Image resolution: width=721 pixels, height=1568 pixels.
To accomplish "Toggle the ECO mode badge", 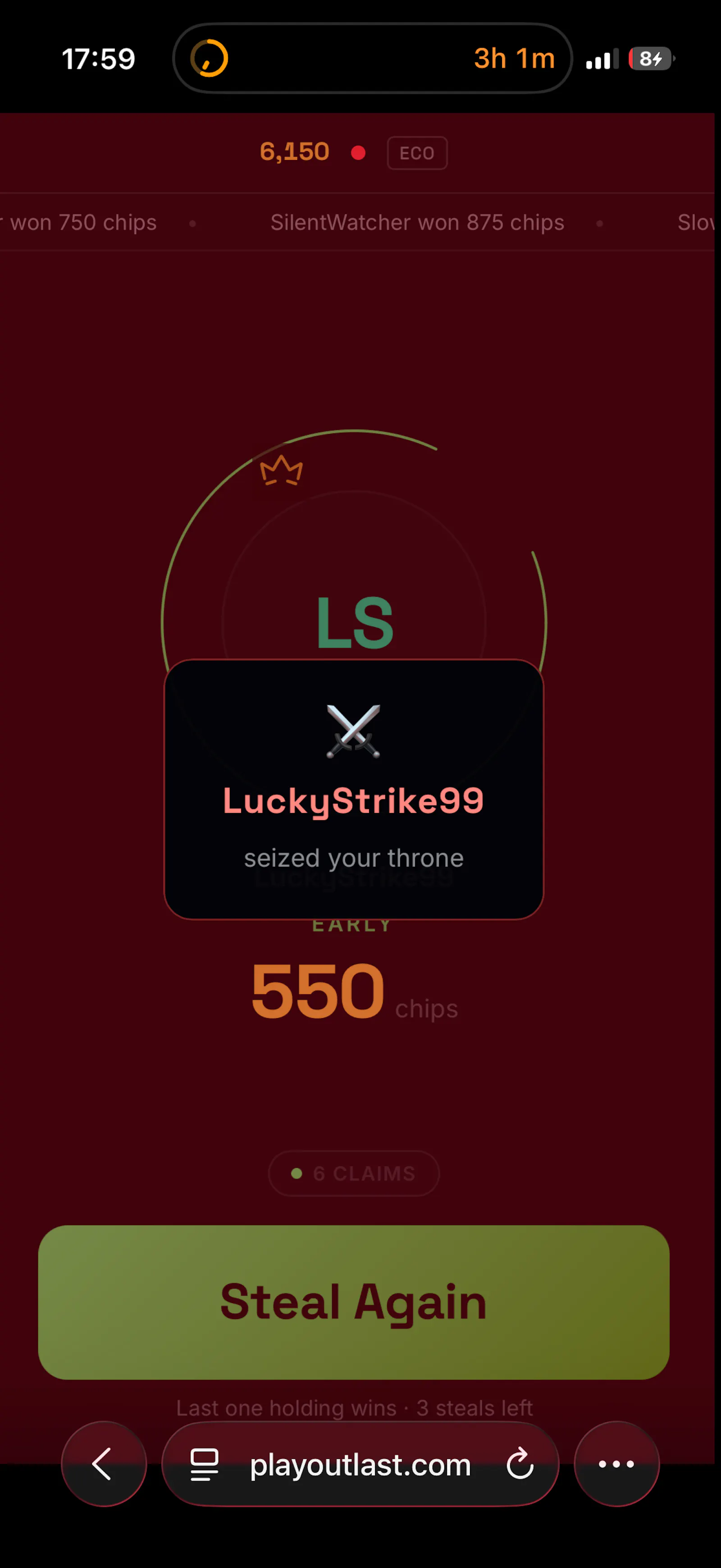I will (x=417, y=153).
